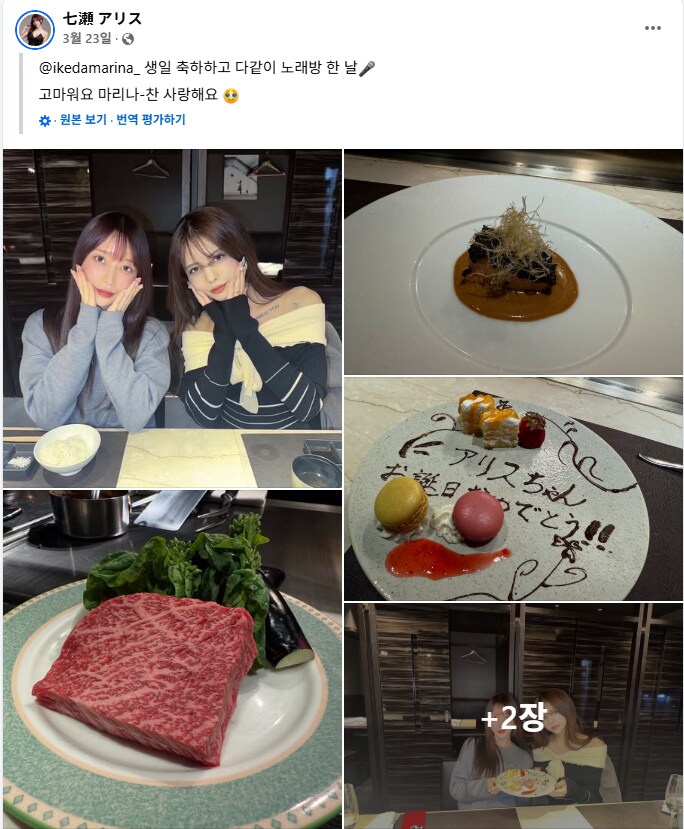Screen dimensions: 684x829
Task: Open the birthday dessert plate photo
Action: click(x=513, y=488)
